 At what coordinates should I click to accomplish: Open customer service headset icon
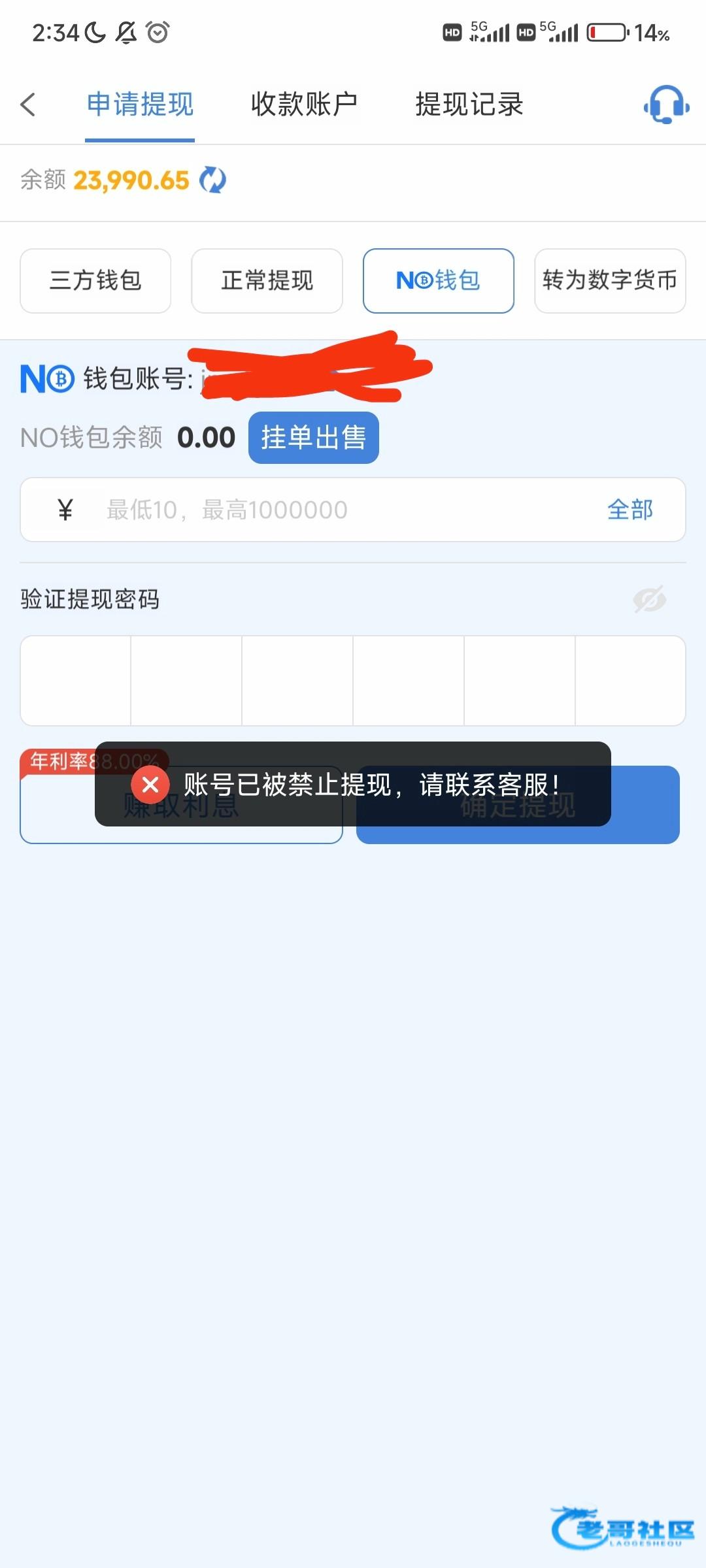tap(666, 105)
